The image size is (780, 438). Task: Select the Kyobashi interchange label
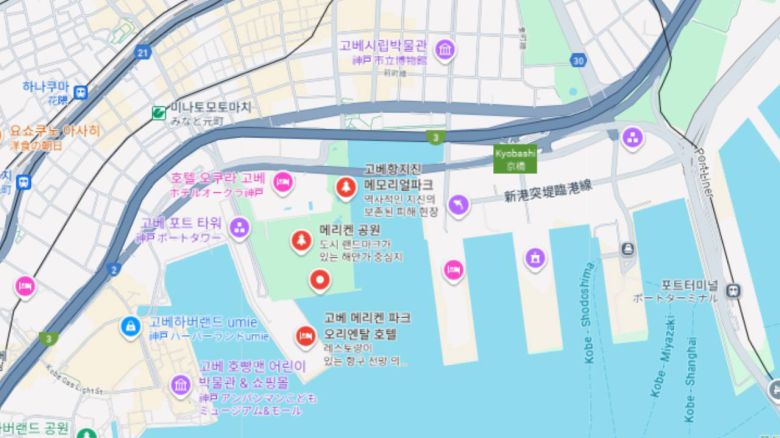515,158
